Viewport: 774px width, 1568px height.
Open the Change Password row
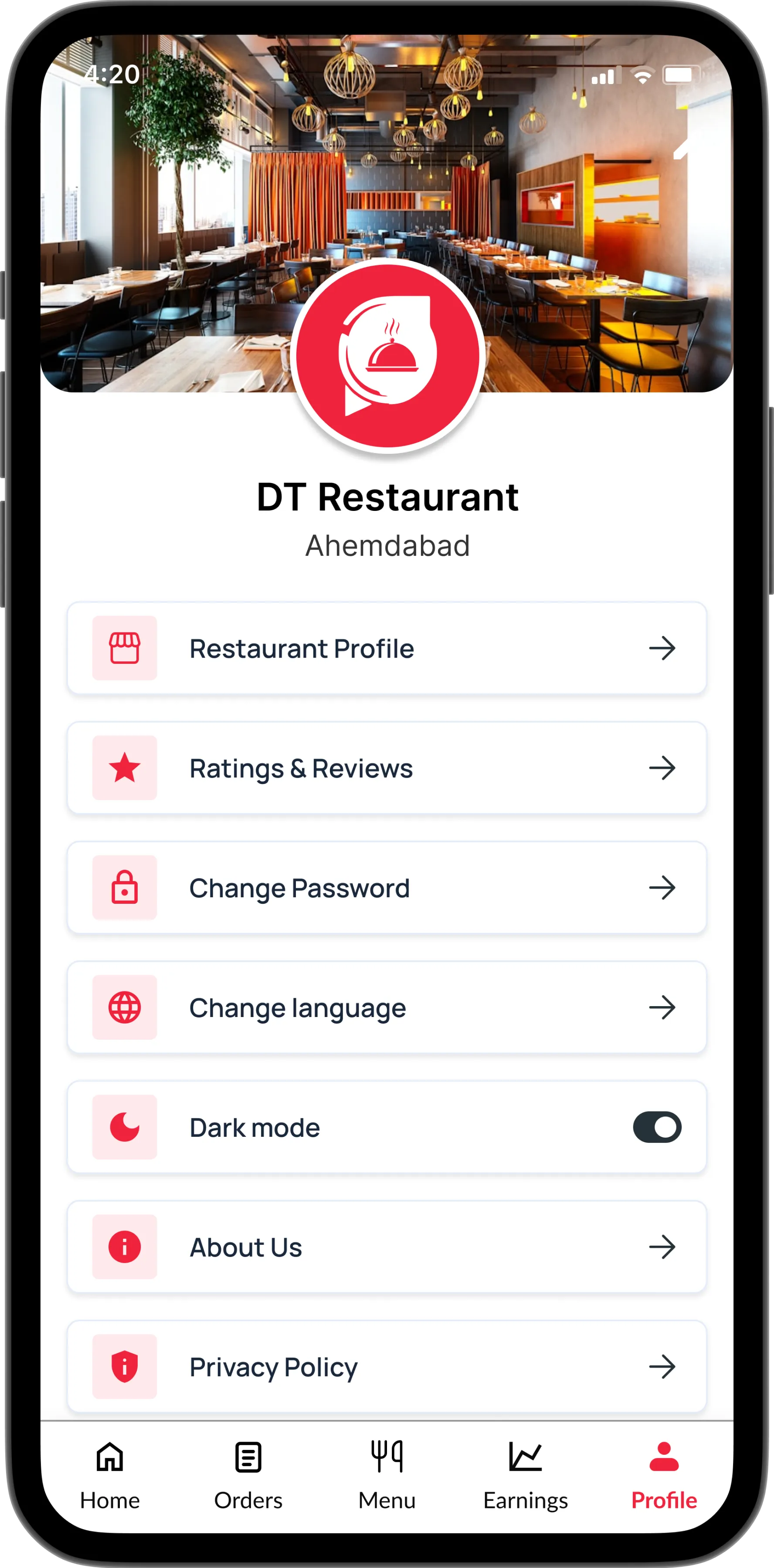point(386,888)
